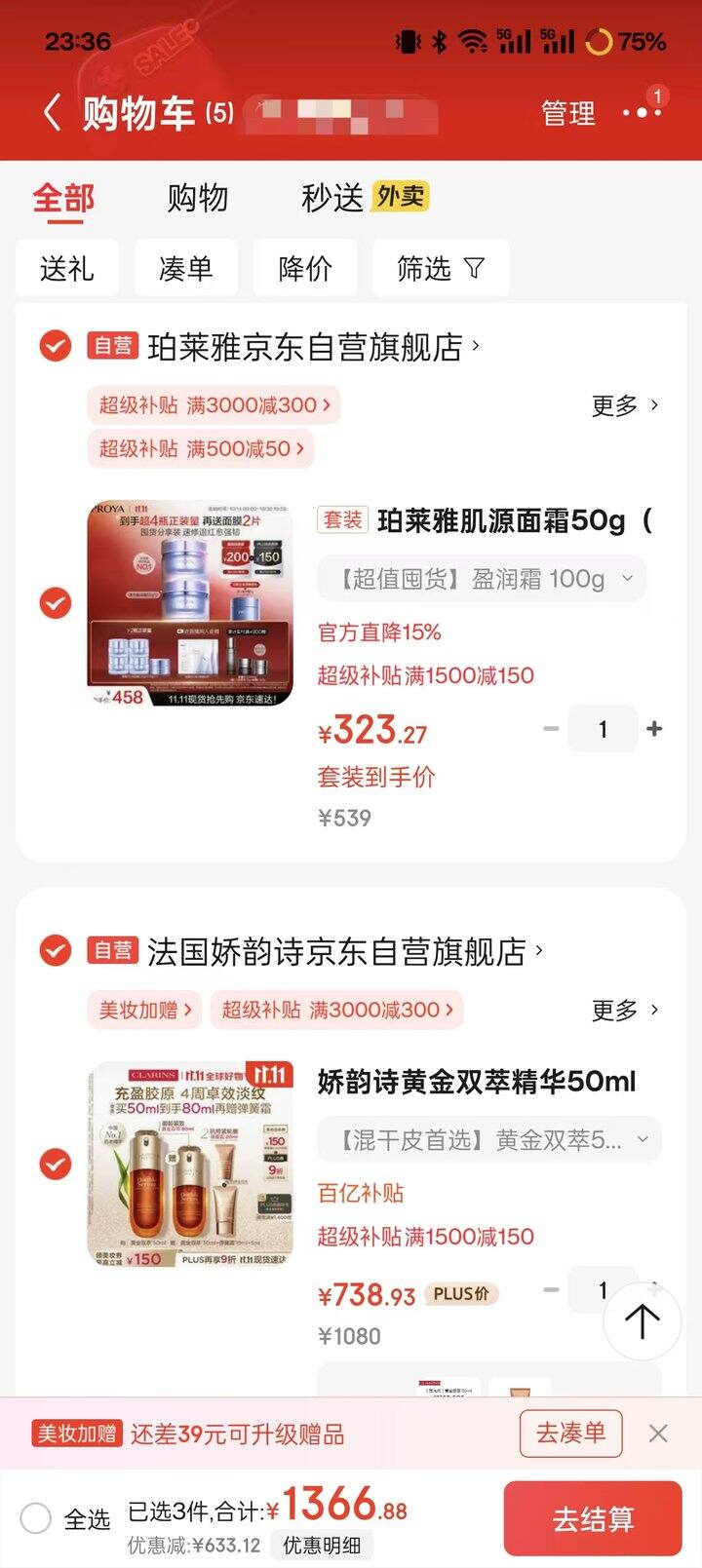
Task: Open the three-dot overflow menu
Action: pos(642,113)
